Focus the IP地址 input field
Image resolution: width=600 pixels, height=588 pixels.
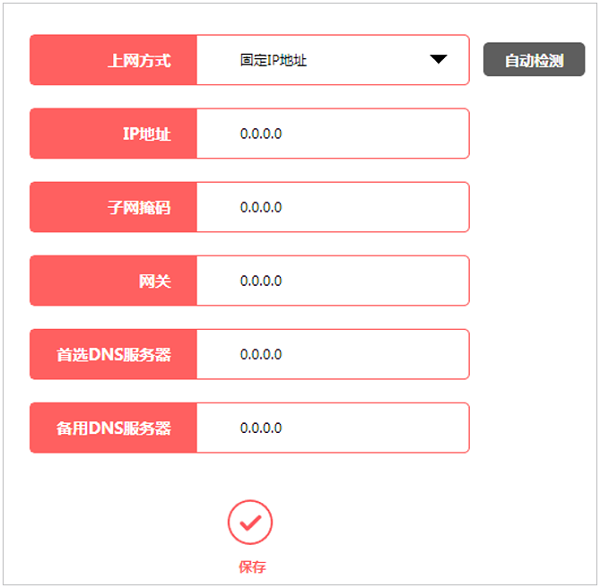[x=332, y=134]
